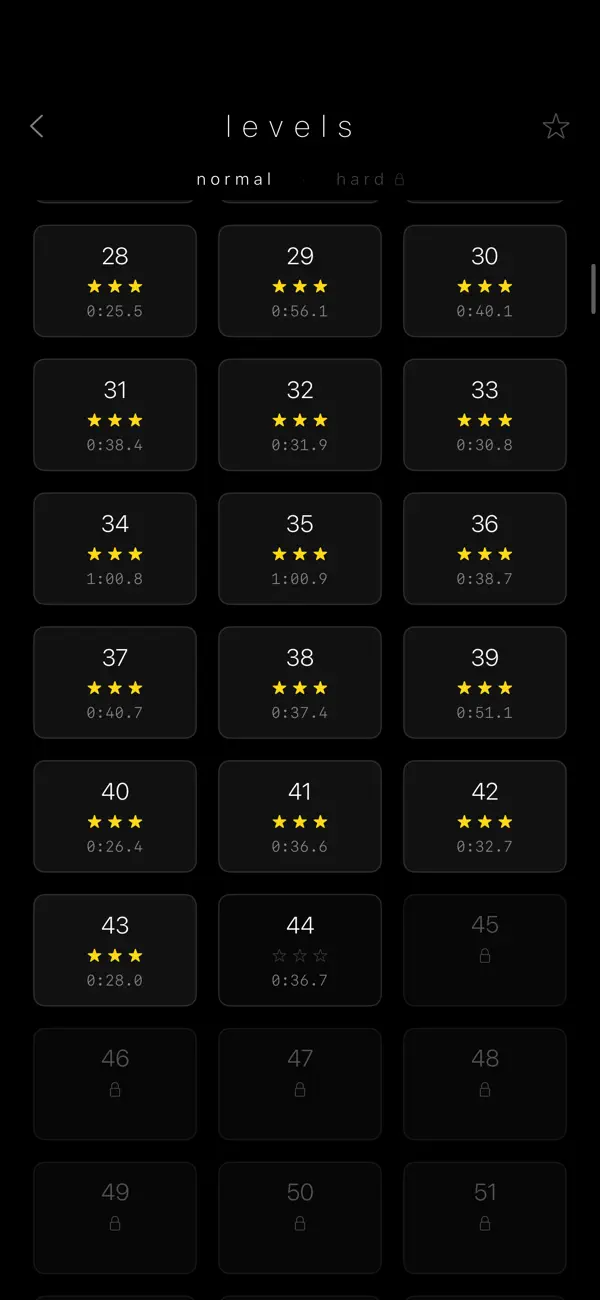Open level 40

[115, 817]
